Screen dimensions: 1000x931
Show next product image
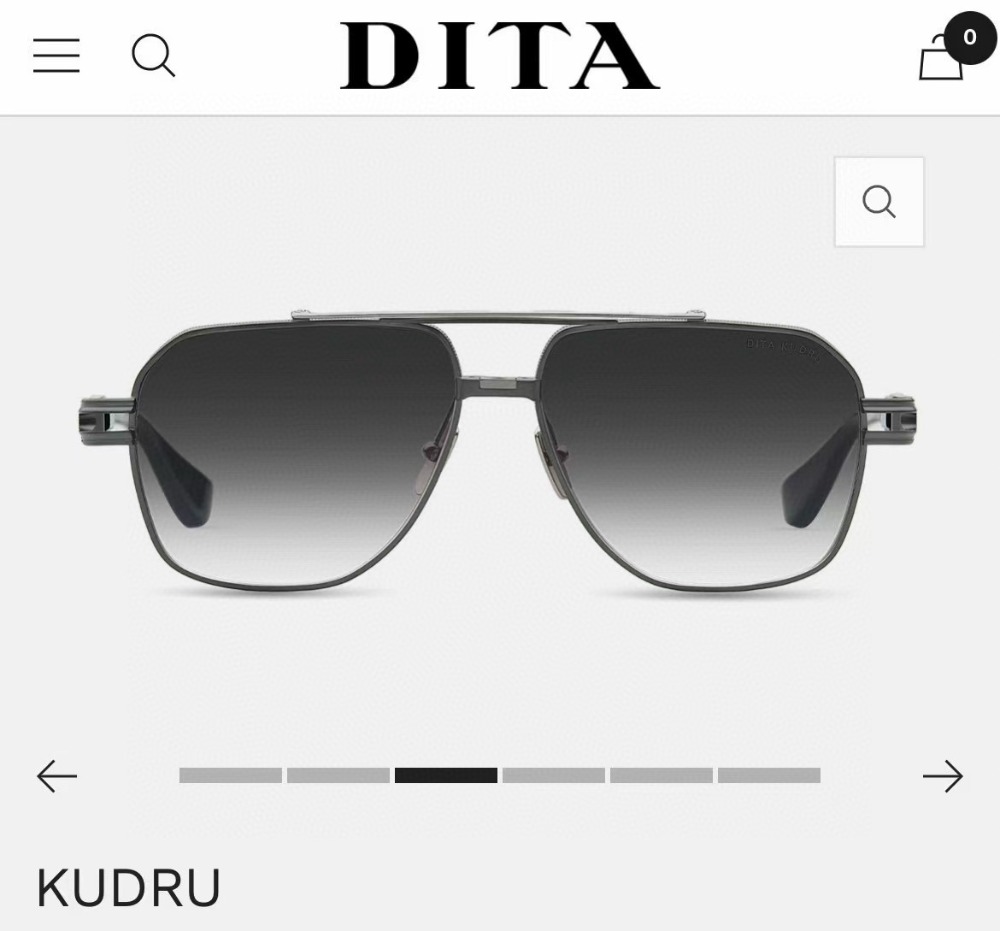[x=942, y=776]
